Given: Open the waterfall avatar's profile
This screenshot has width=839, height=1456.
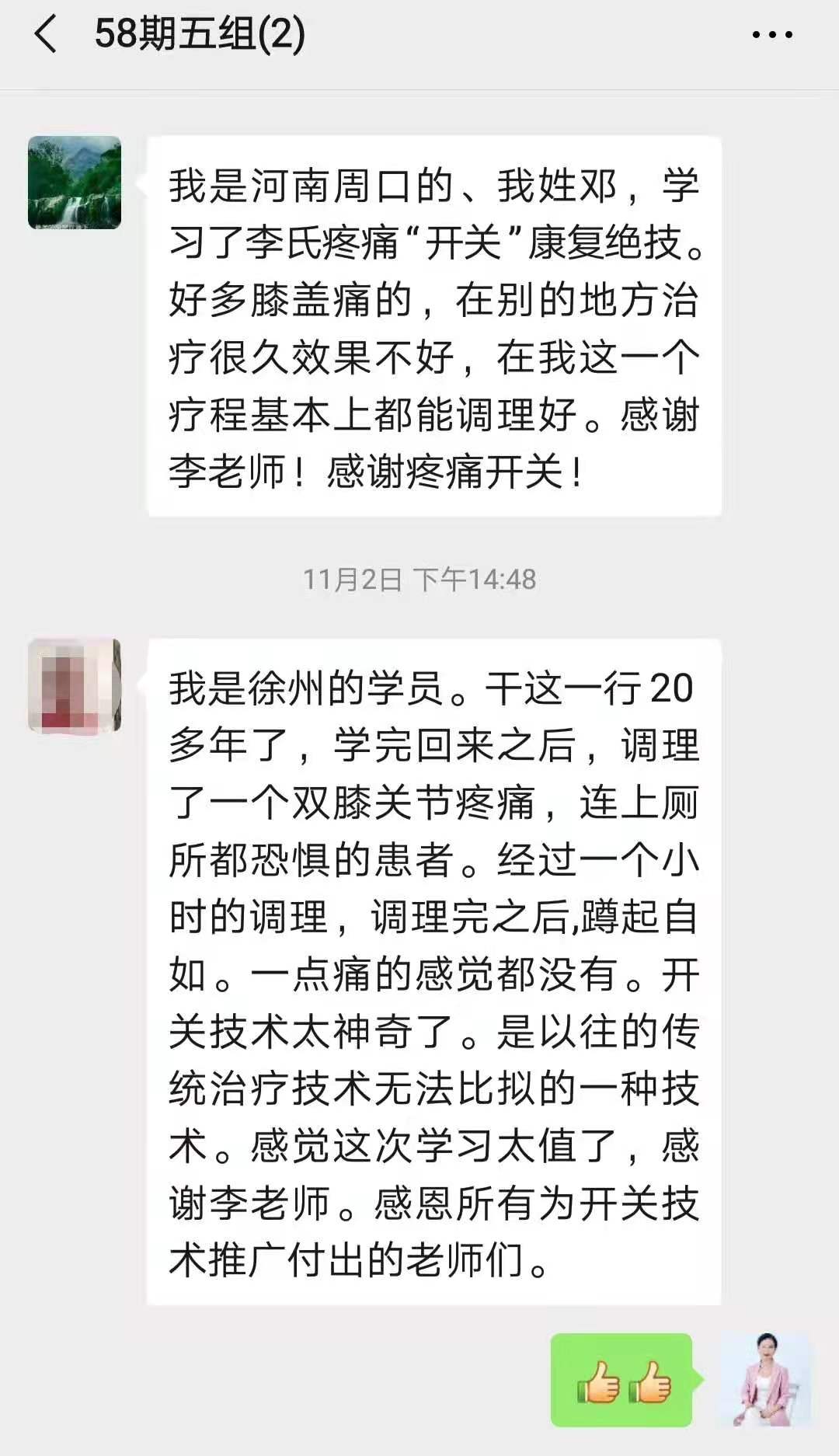Looking at the screenshot, I should point(75,183).
